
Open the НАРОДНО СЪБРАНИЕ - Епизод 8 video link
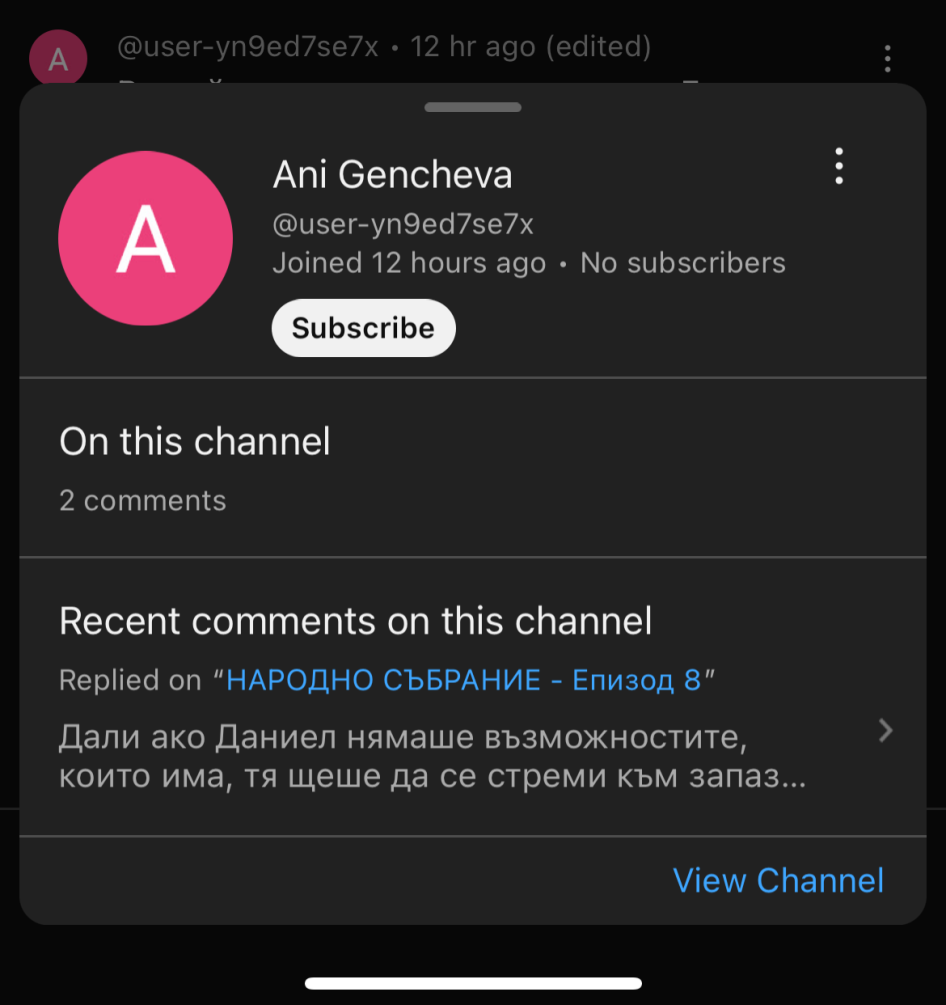(x=464, y=680)
